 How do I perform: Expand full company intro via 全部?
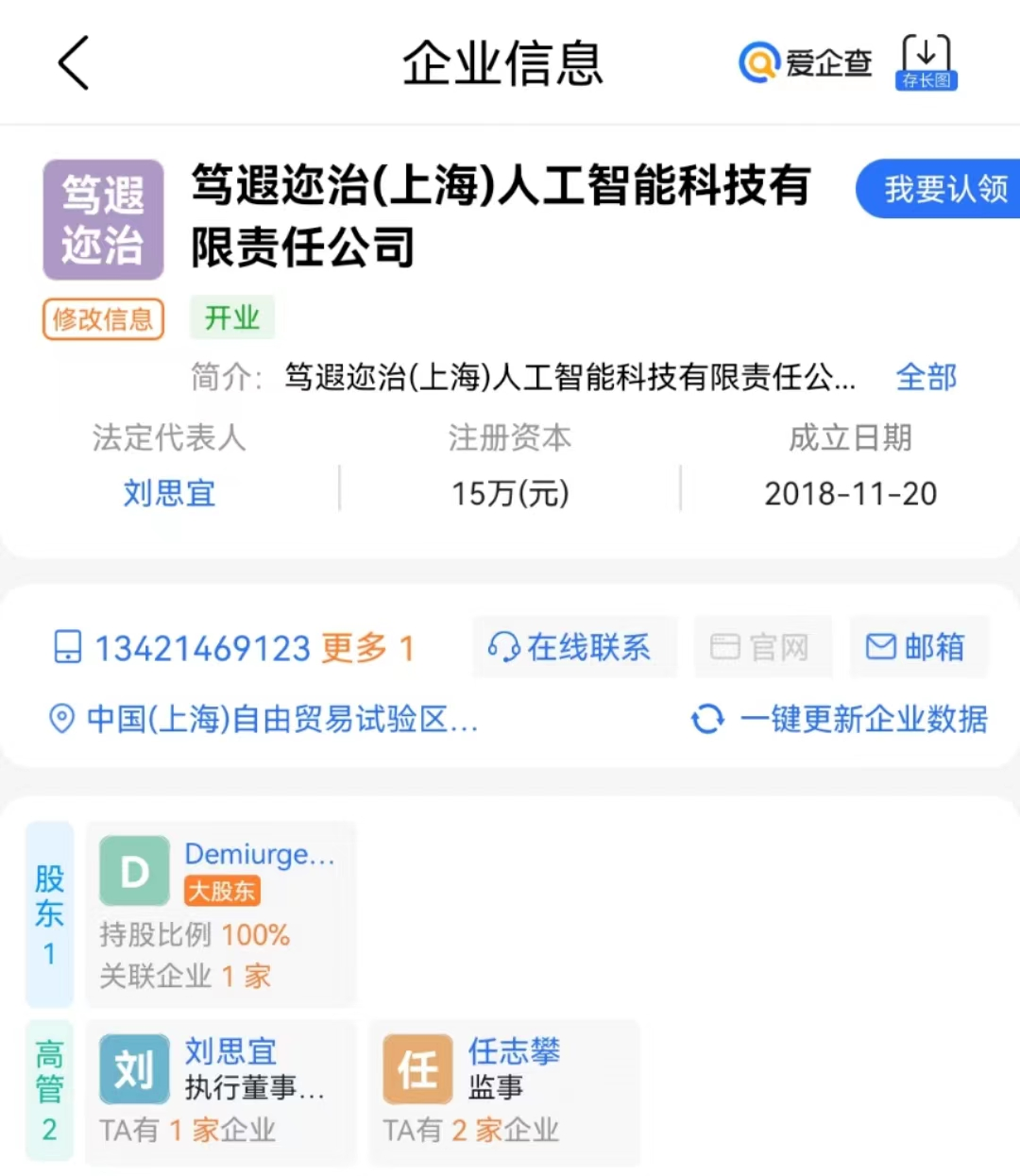click(x=926, y=377)
